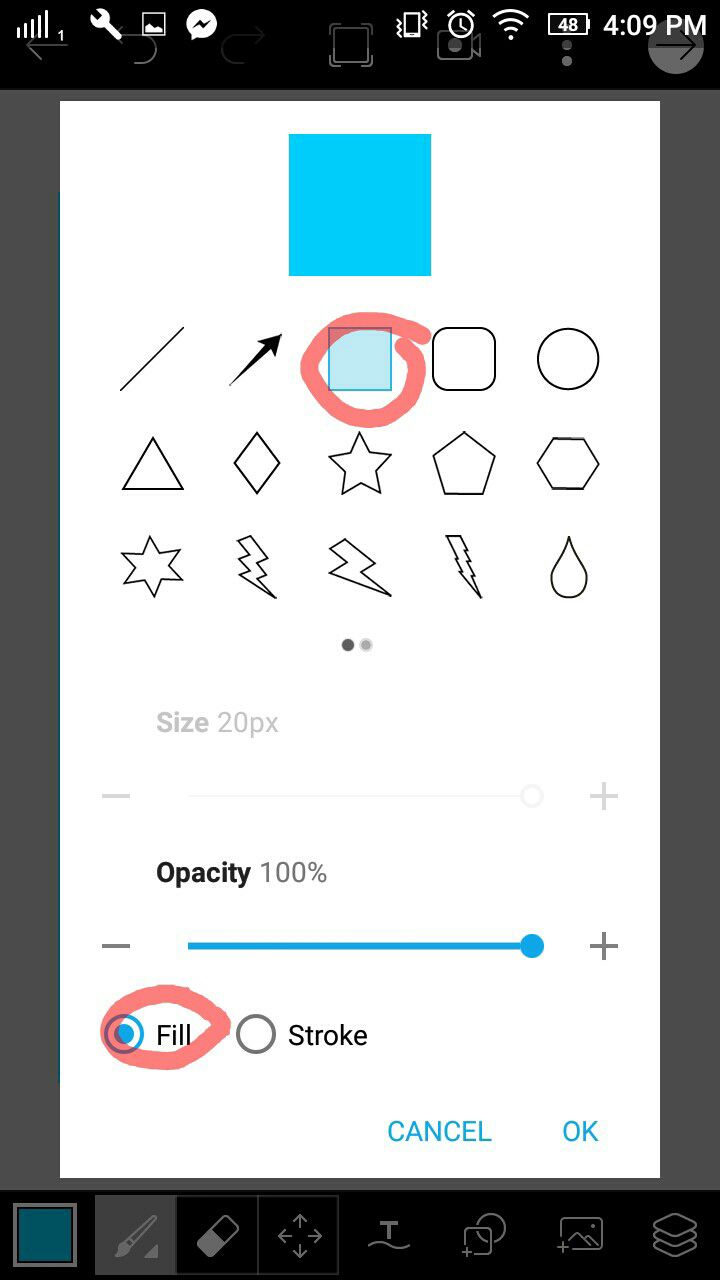720x1280 pixels.
Task: Tap the opacity slider track
Action: pyautogui.click(x=360, y=946)
